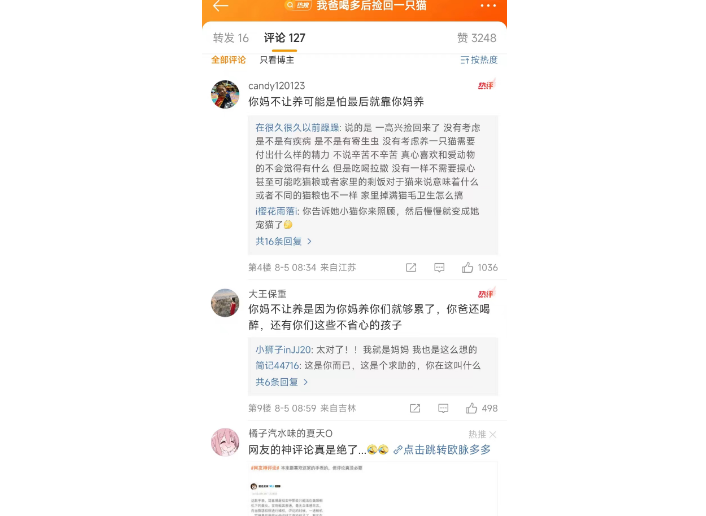706x516 pixels.
Task: Open 大王保重's profile name
Action: [267, 294]
